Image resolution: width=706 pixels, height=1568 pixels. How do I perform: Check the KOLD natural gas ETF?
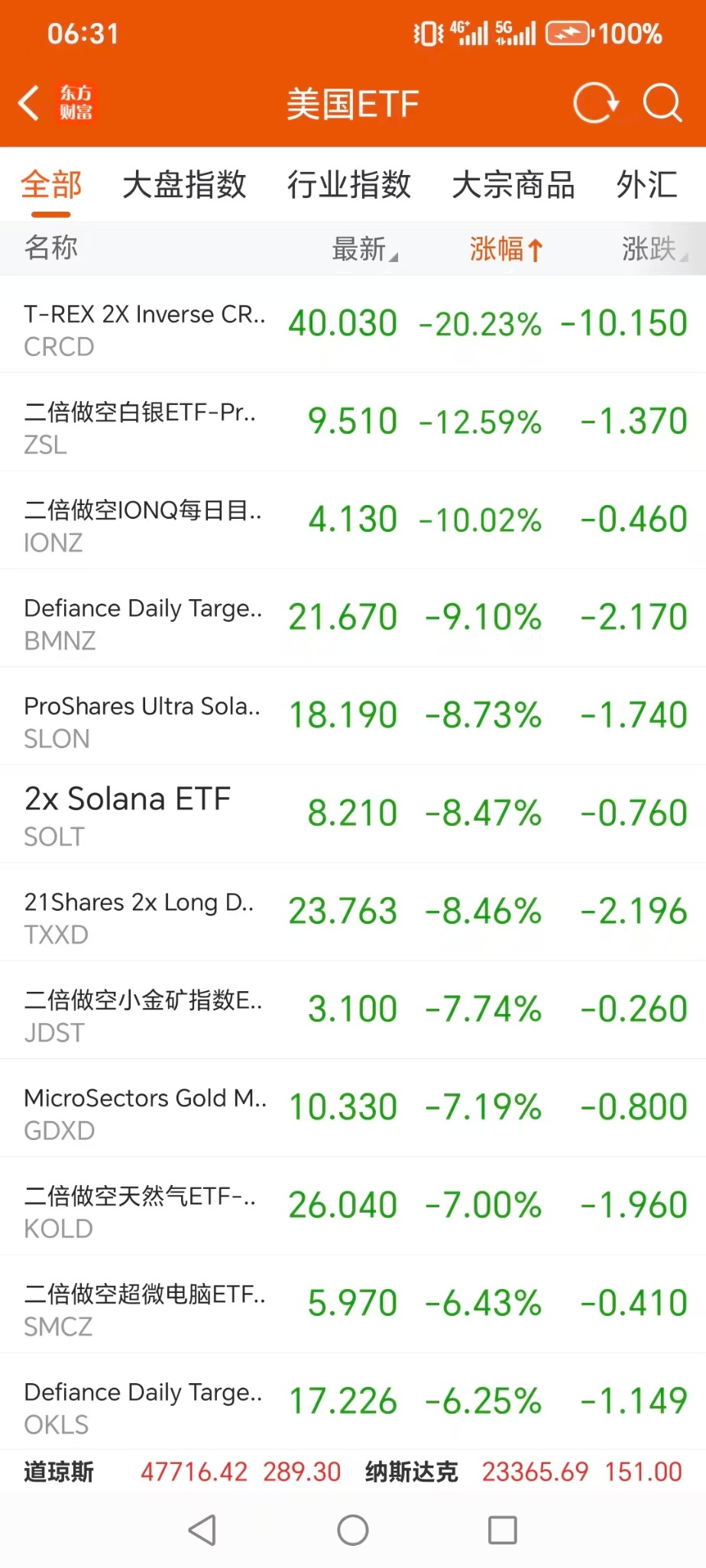point(353,1205)
